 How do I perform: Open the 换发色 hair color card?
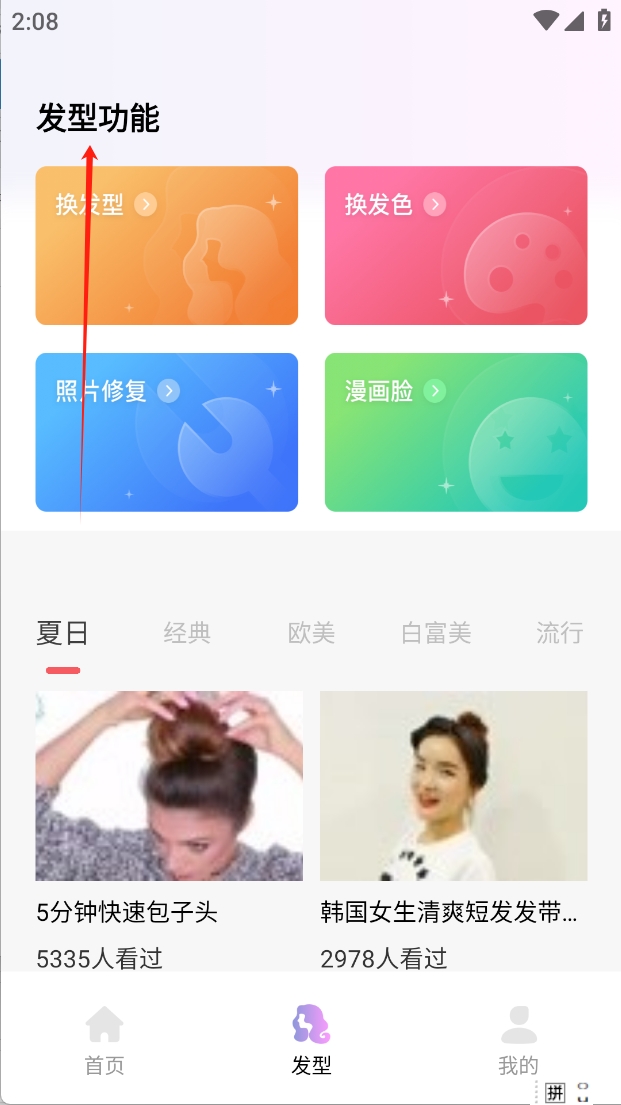[456, 245]
